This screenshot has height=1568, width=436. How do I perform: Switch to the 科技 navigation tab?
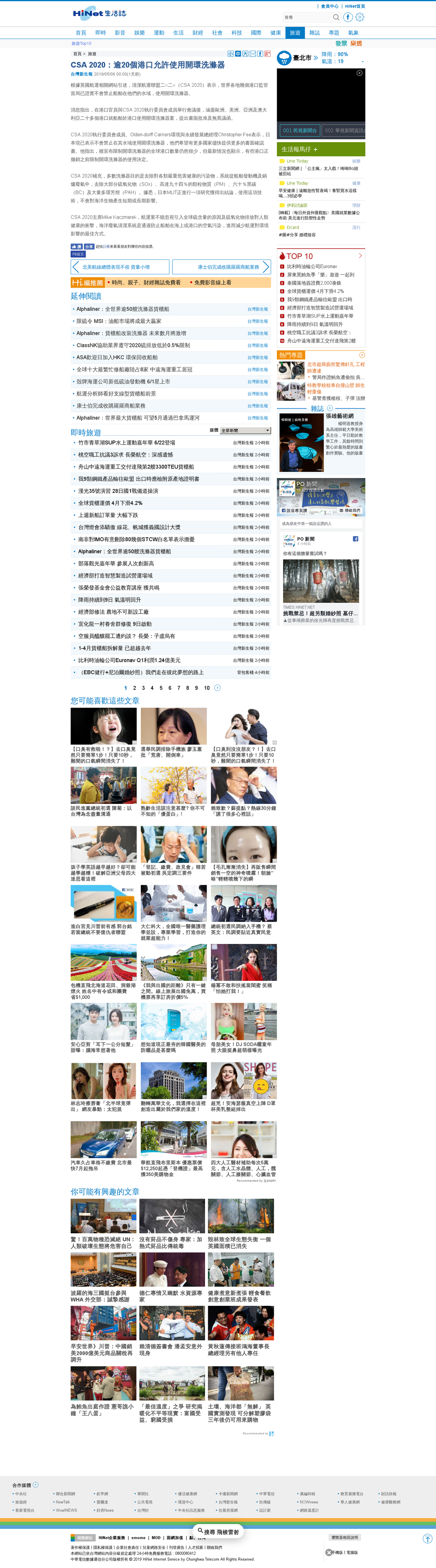236,33
